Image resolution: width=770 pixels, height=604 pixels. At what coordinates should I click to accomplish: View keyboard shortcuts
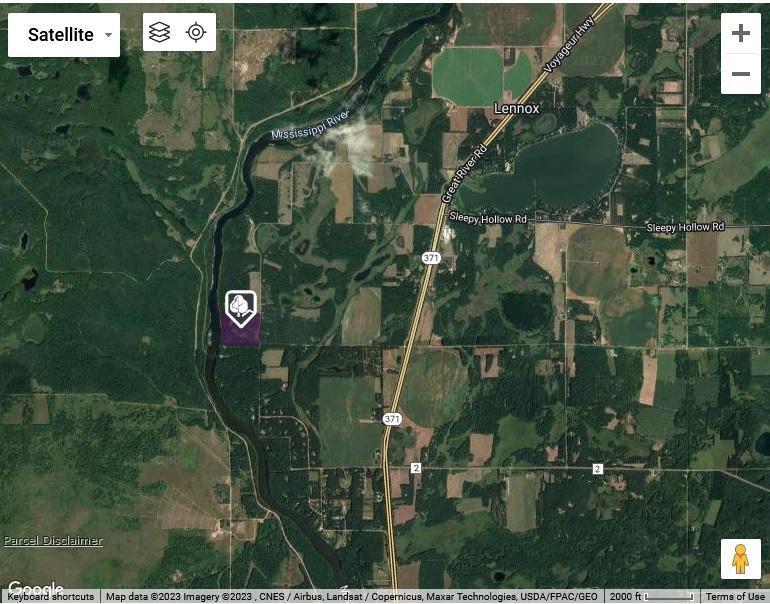(x=50, y=596)
